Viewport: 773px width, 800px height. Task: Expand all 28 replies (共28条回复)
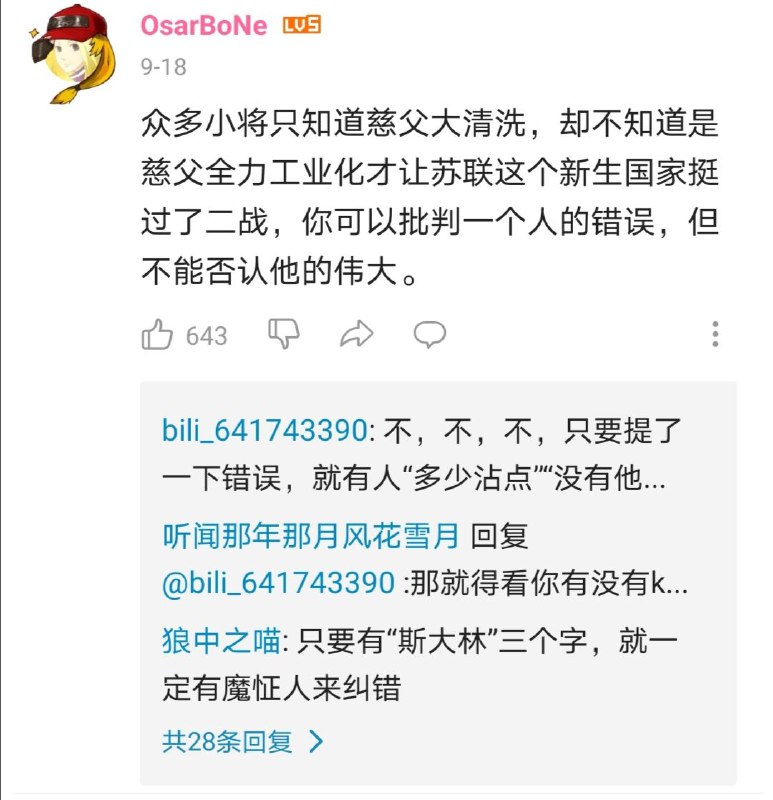[x=242, y=741]
